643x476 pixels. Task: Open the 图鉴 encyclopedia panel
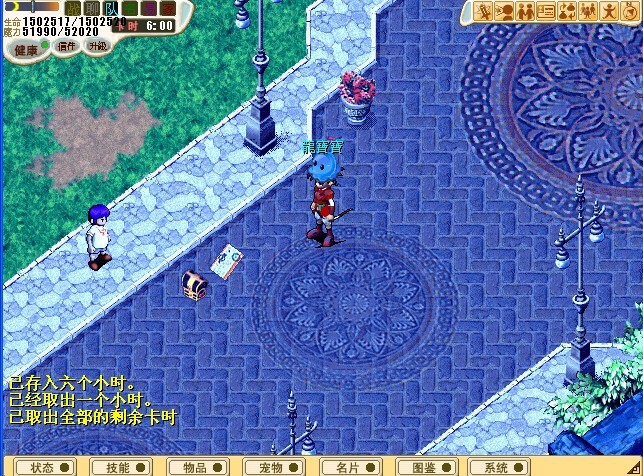pos(424,467)
